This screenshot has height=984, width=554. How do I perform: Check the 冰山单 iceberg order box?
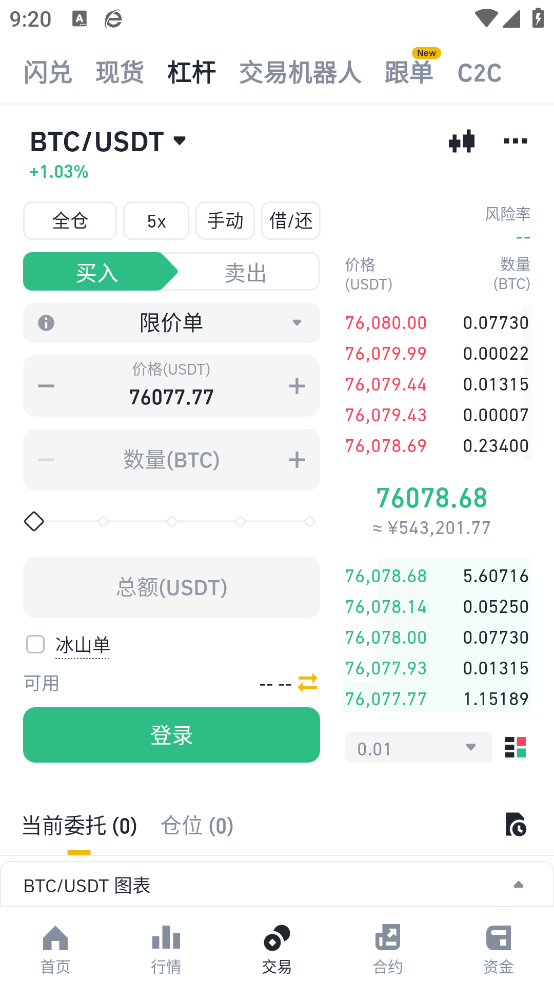click(35, 644)
